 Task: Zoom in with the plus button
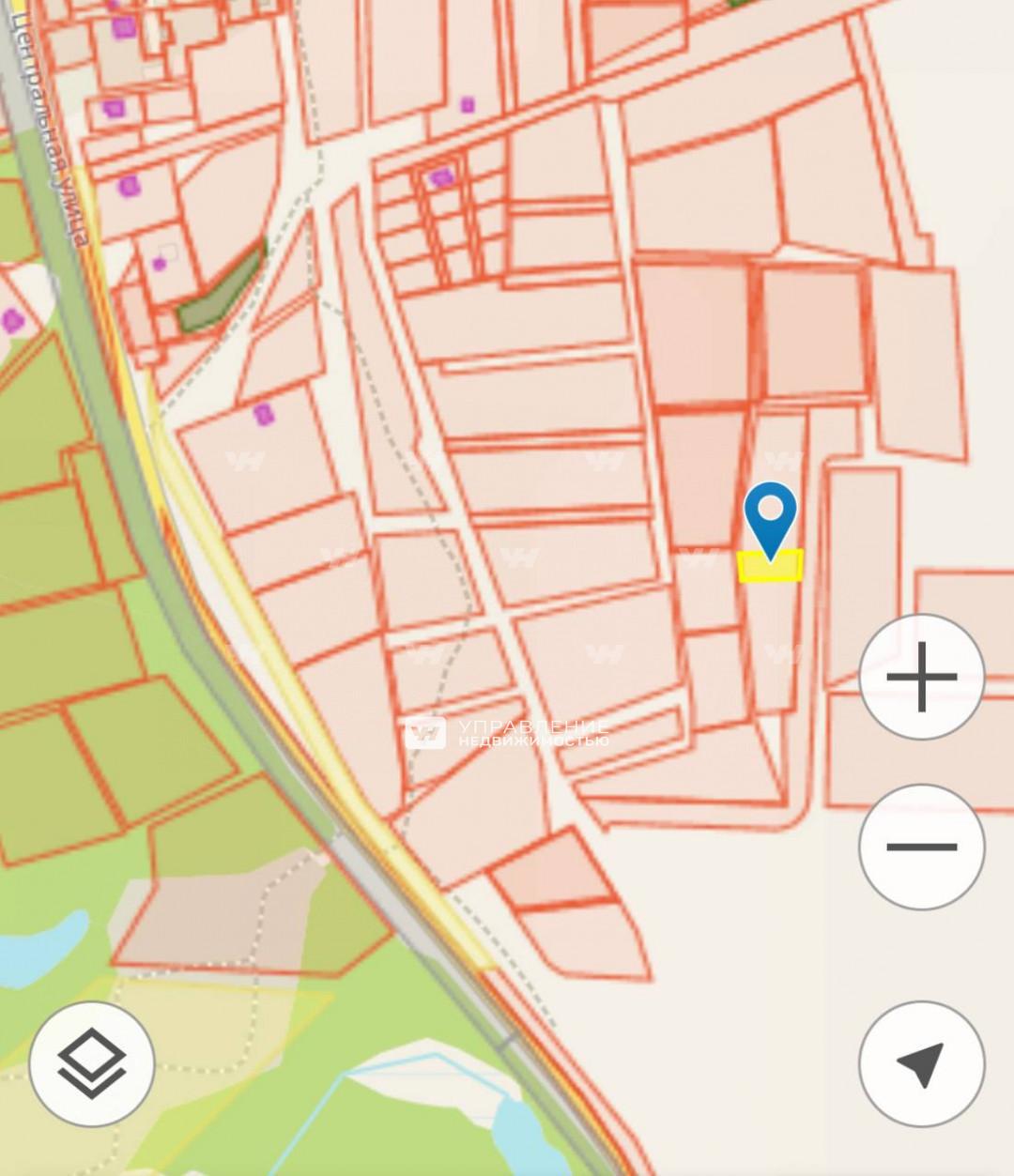click(x=921, y=677)
